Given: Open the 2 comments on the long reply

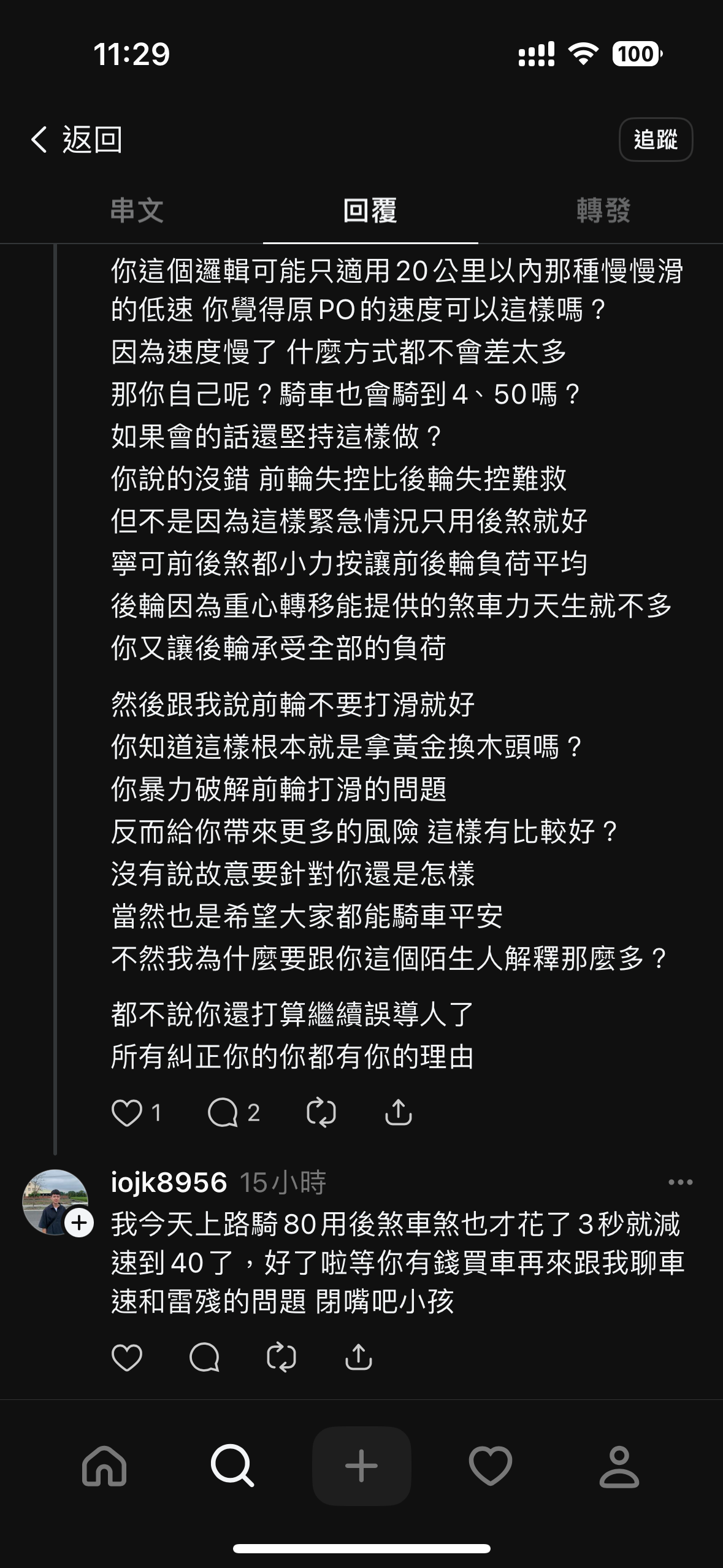Looking at the screenshot, I should pyautogui.click(x=234, y=1112).
